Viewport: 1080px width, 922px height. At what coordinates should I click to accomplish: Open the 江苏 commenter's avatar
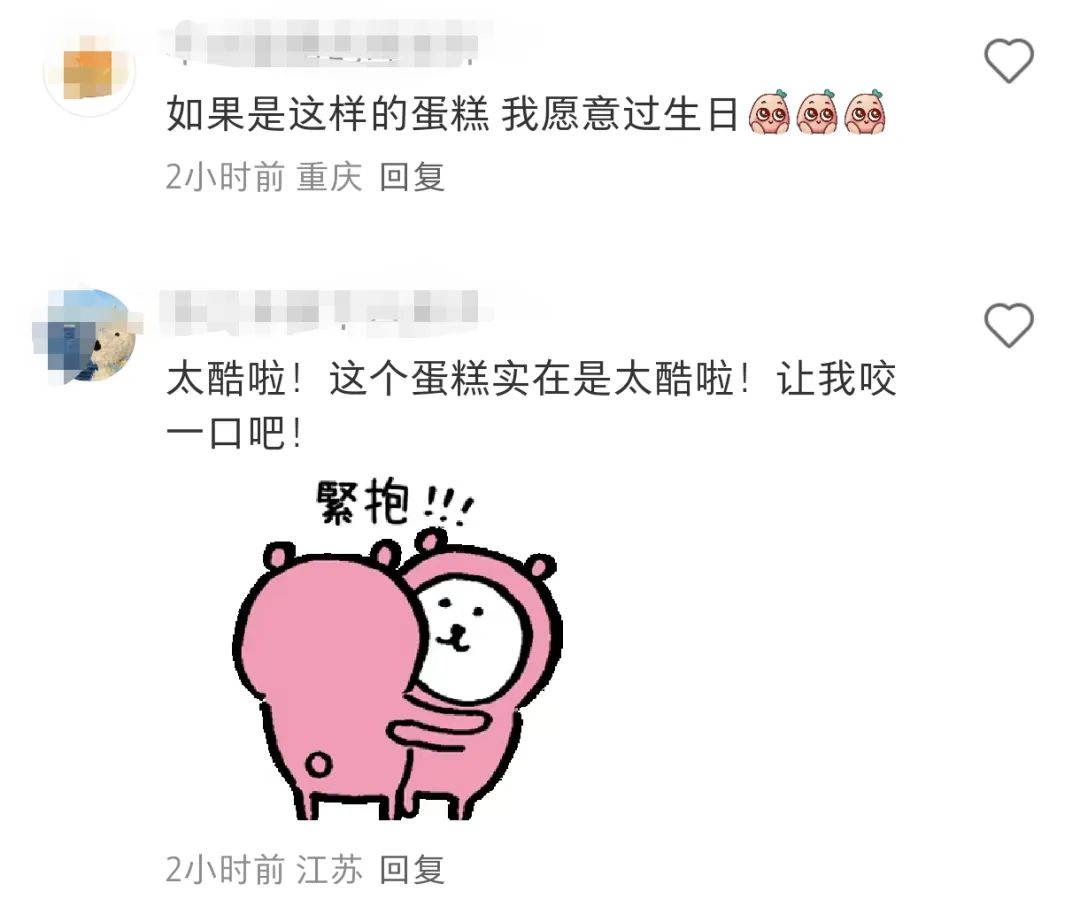pyautogui.click(x=90, y=336)
